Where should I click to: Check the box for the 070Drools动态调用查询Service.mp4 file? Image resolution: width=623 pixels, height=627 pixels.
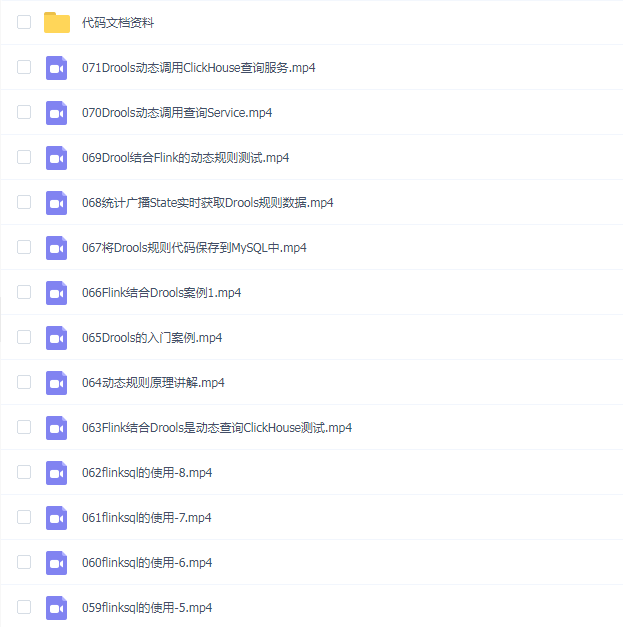coord(24,112)
